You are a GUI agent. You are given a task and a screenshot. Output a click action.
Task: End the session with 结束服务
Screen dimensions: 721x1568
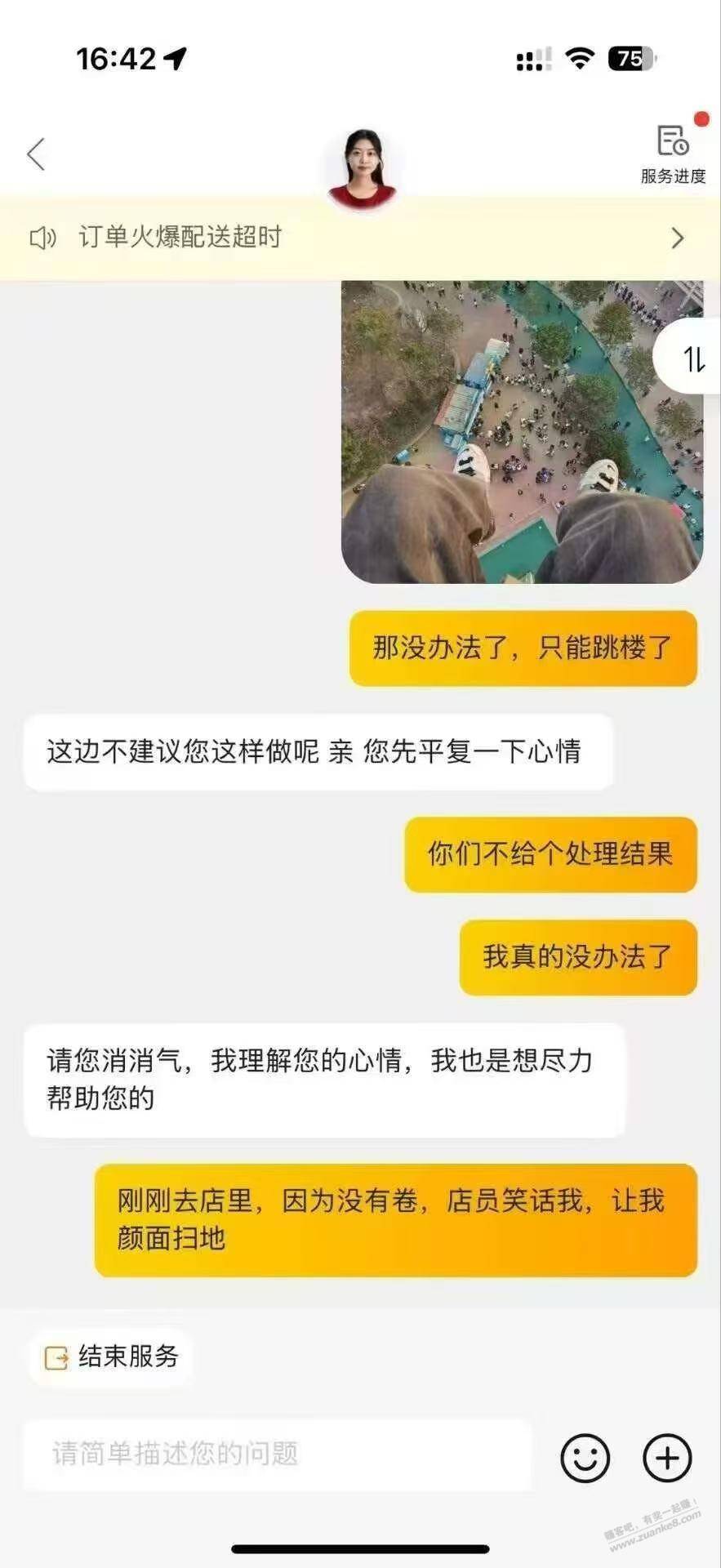[112, 1357]
